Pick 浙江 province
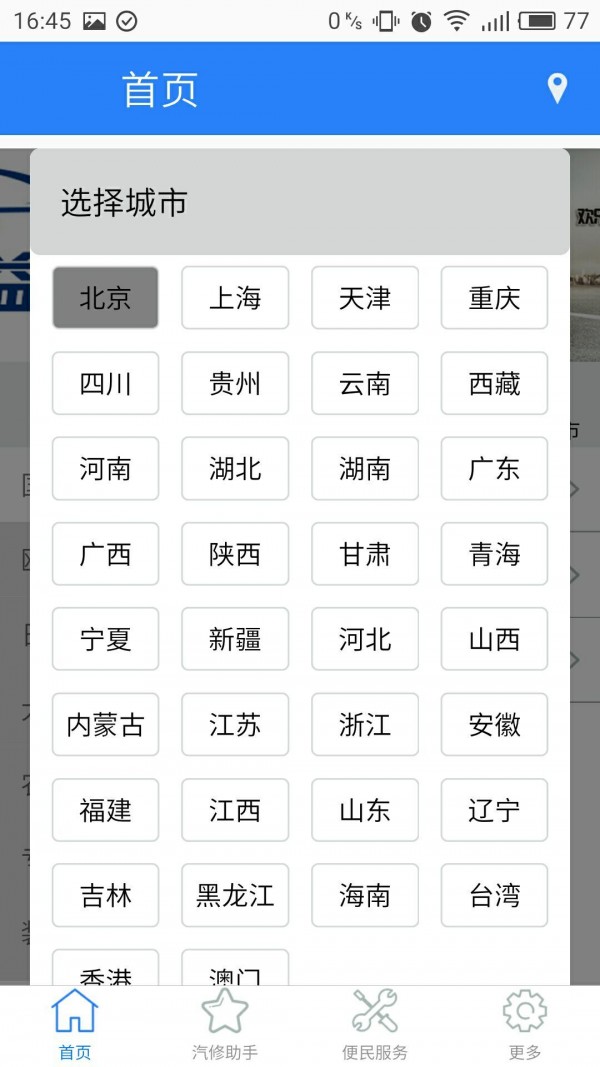The image size is (600, 1067). [365, 725]
